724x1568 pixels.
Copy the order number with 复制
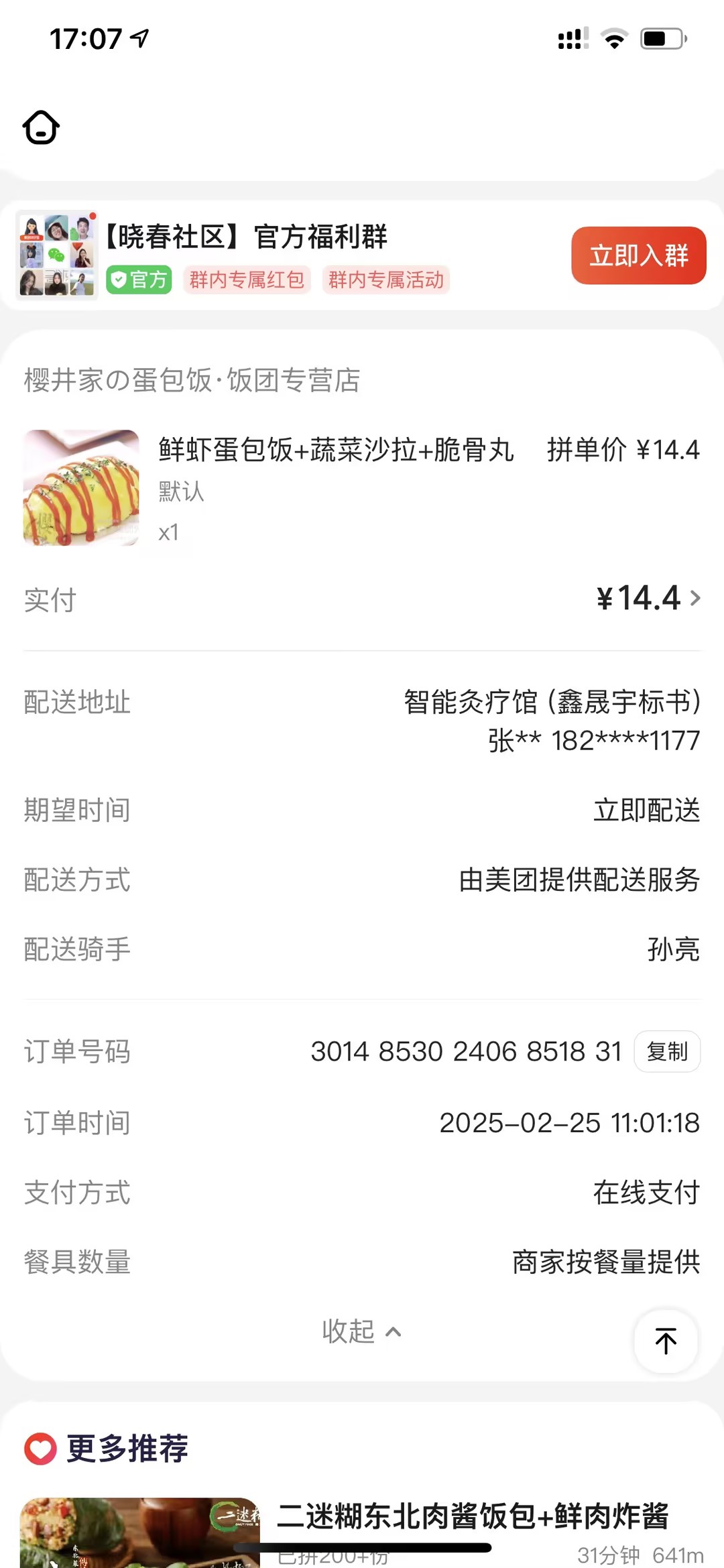667,1051
